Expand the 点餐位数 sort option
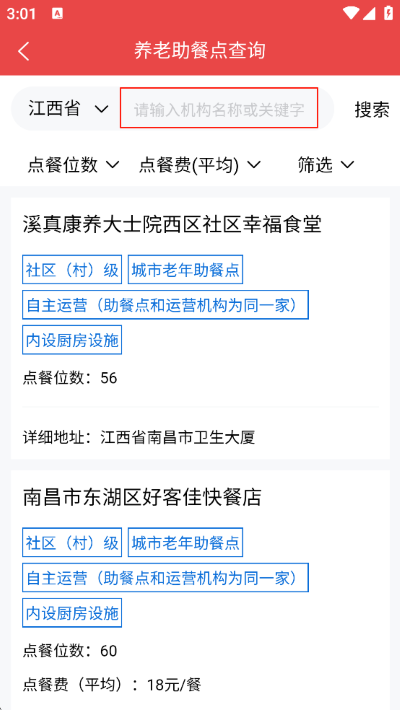Screen dimensions: 400x710 pyautogui.click(x=73, y=165)
